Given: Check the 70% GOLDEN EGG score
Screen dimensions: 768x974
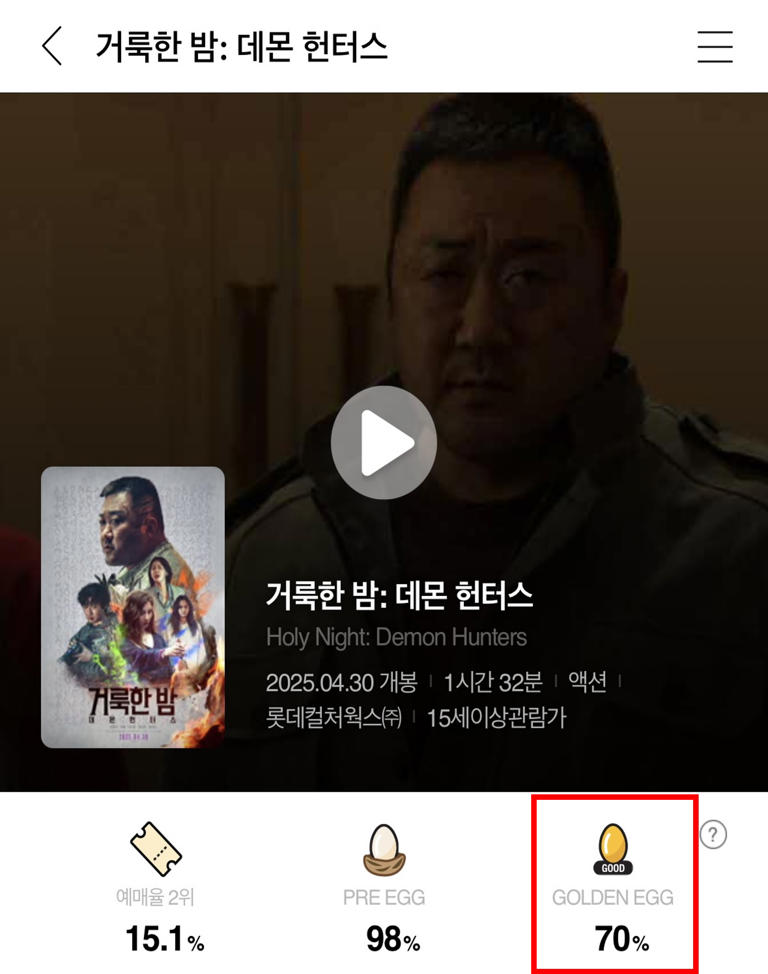Looking at the screenshot, I should [614, 937].
